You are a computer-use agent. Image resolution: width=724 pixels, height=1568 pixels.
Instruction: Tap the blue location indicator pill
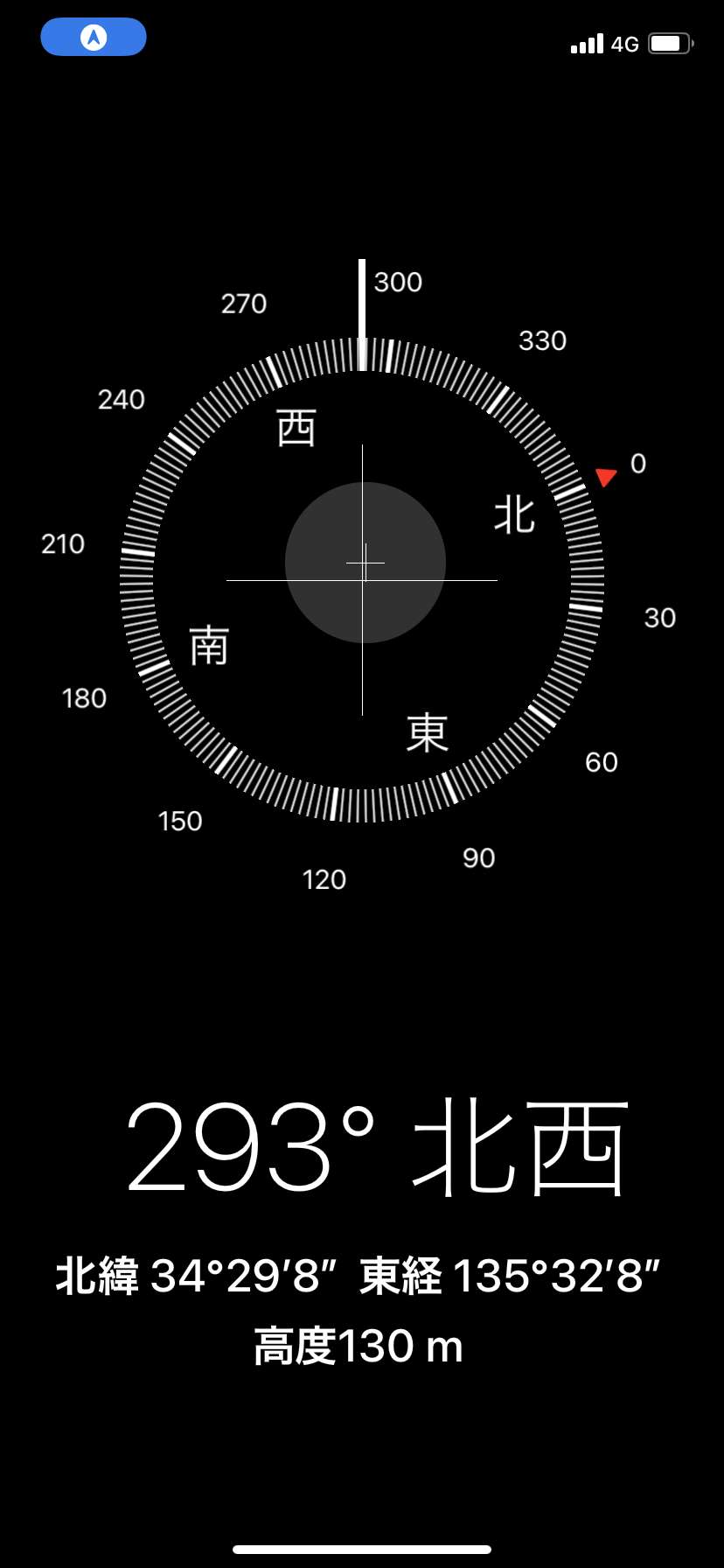[x=94, y=37]
